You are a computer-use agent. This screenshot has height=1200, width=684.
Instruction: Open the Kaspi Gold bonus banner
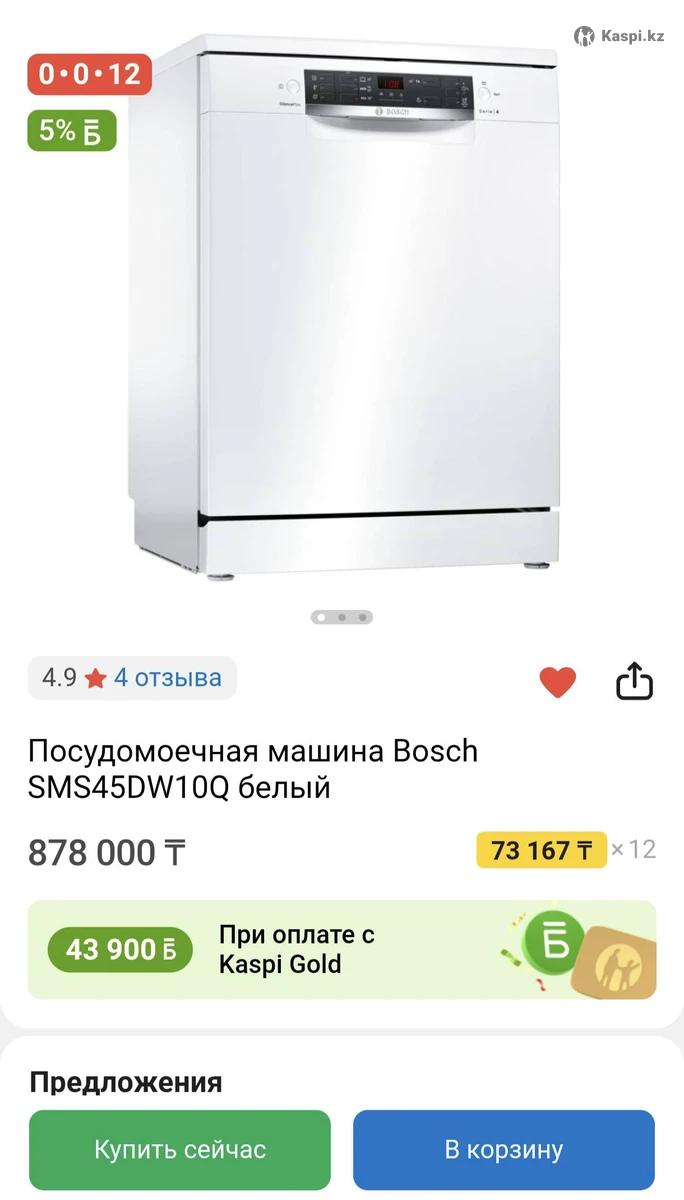click(x=341, y=950)
